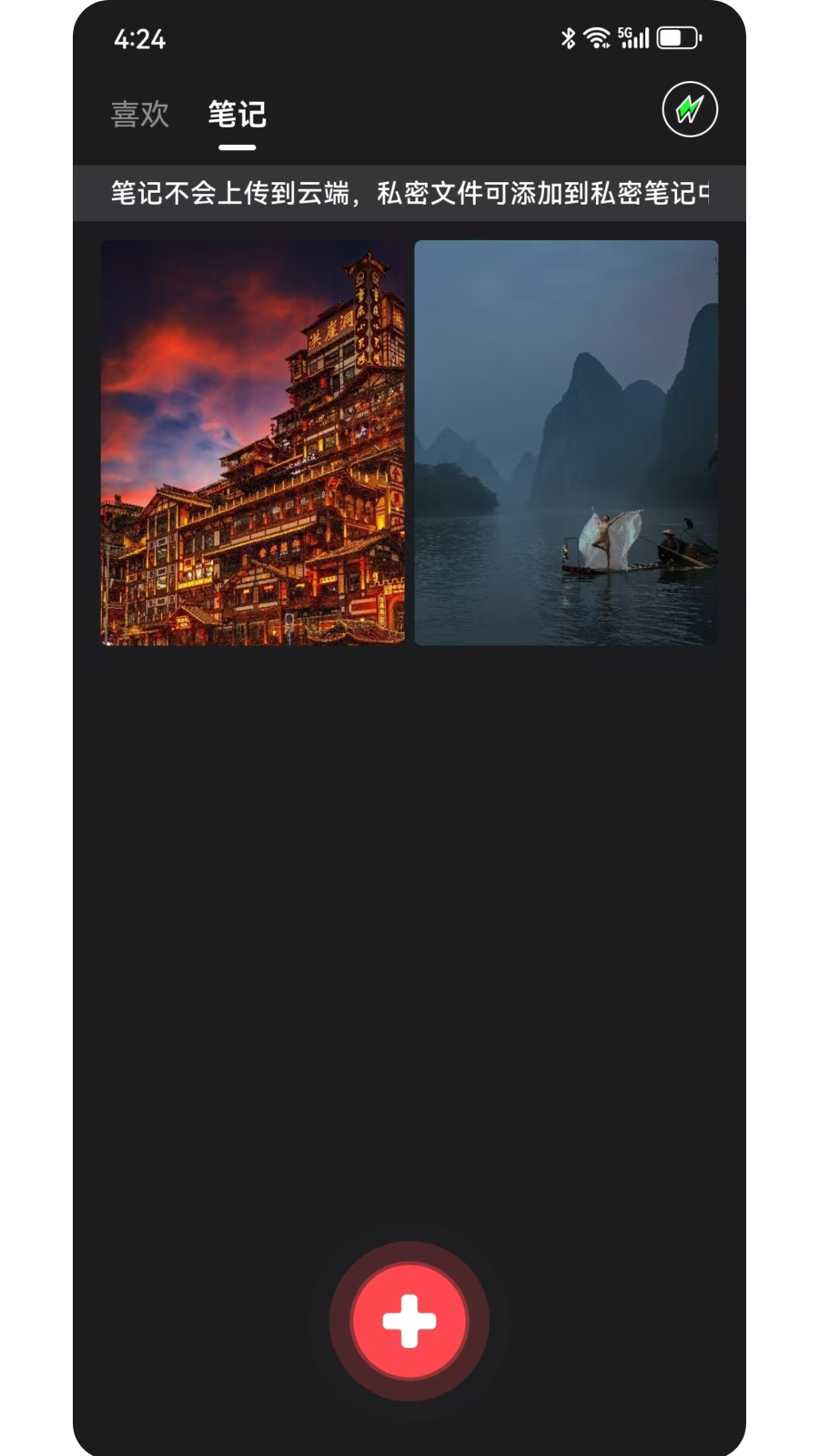
Task: Open the Hongya Cave night photo
Action: (253, 443)
